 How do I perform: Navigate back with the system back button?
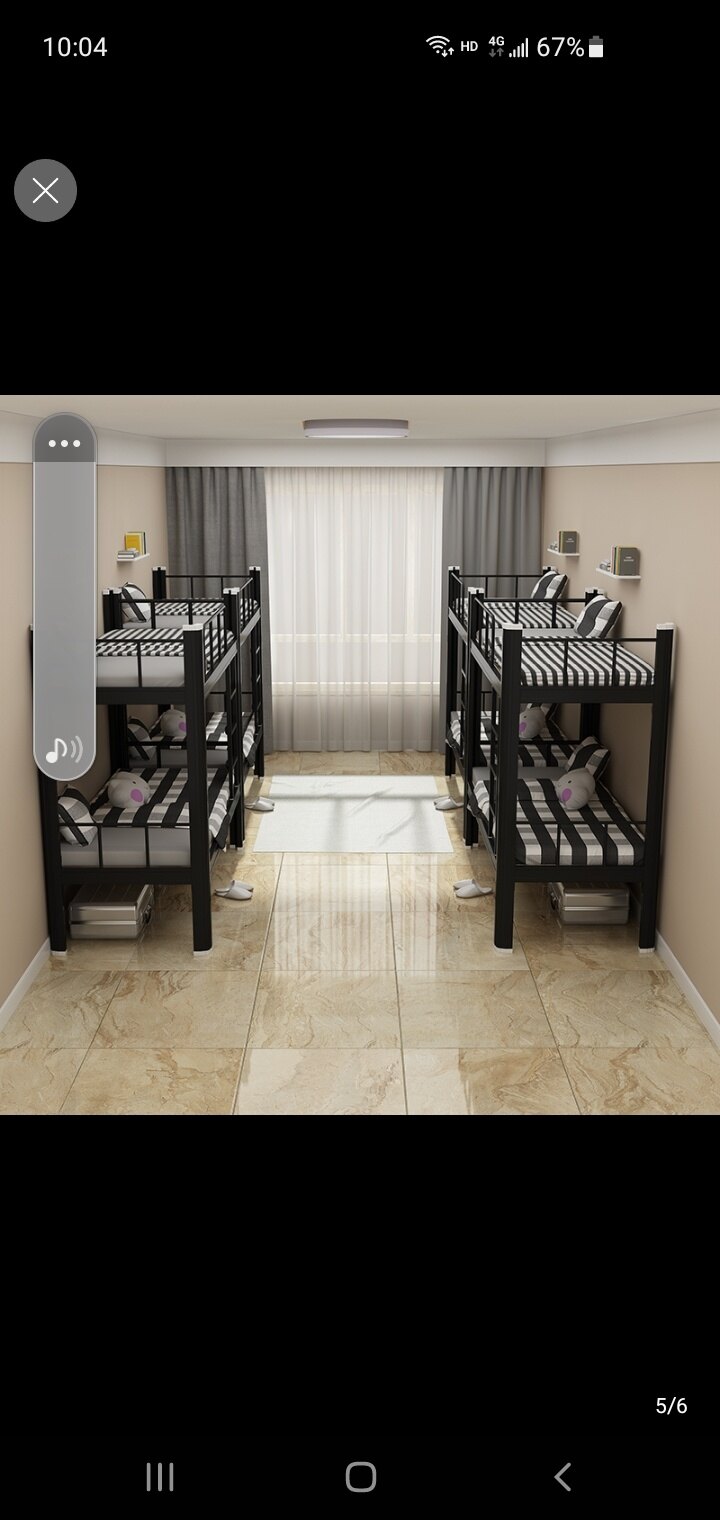pos(562,1476)
